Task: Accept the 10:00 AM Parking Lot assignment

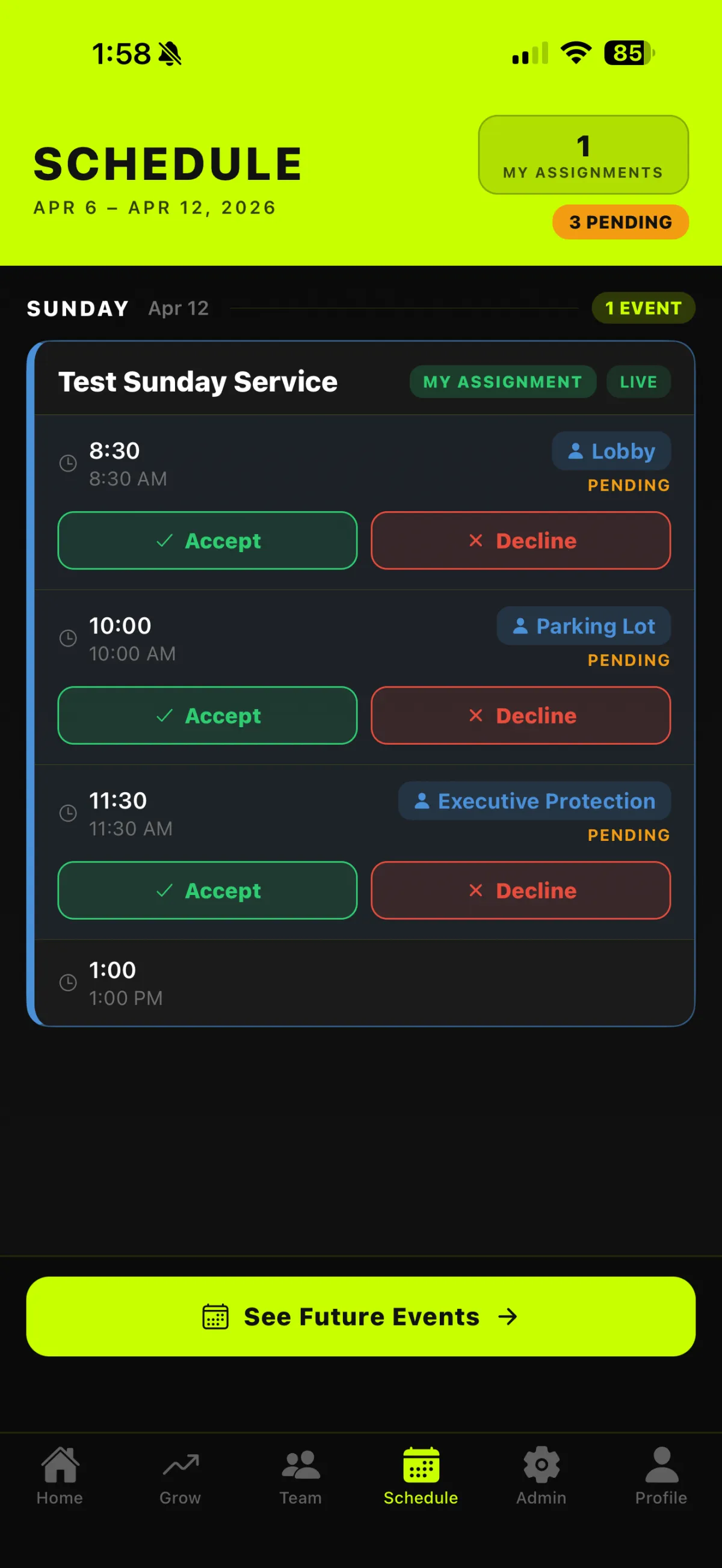Action: (207, 715)
